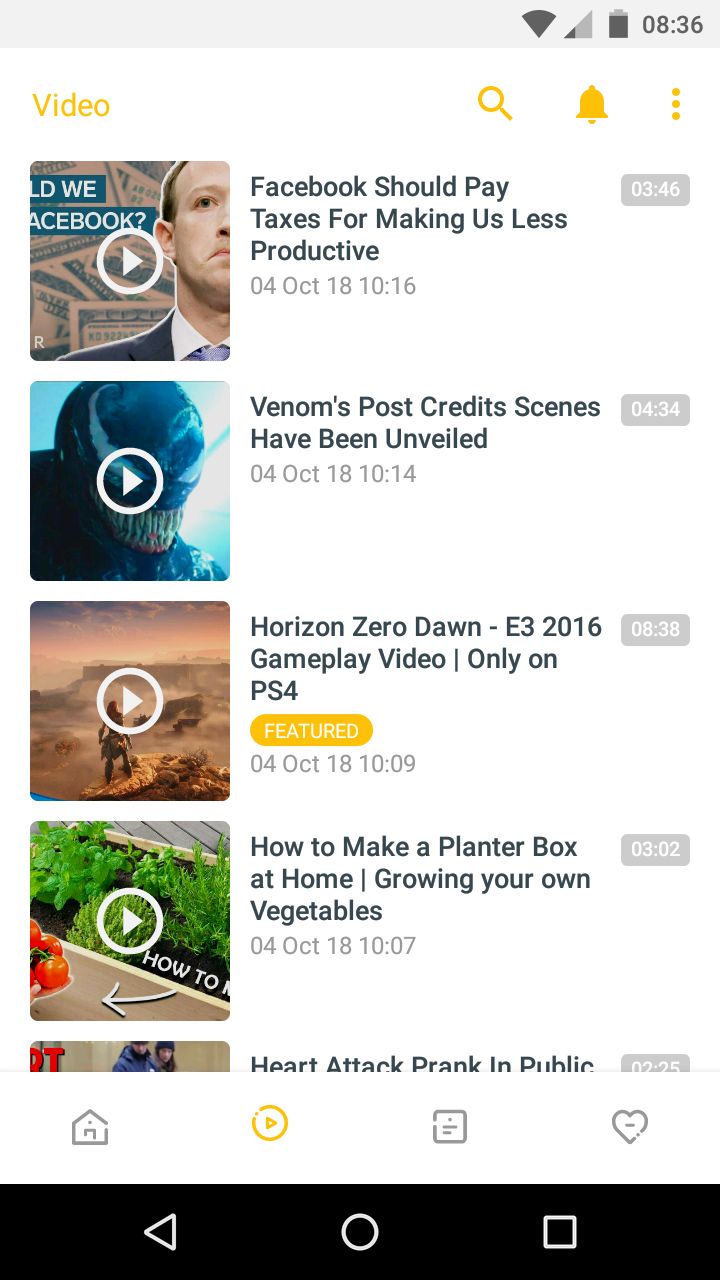Switch to the articles list tab
This screenshot has width=720, height=1280.
[450, 1127]
